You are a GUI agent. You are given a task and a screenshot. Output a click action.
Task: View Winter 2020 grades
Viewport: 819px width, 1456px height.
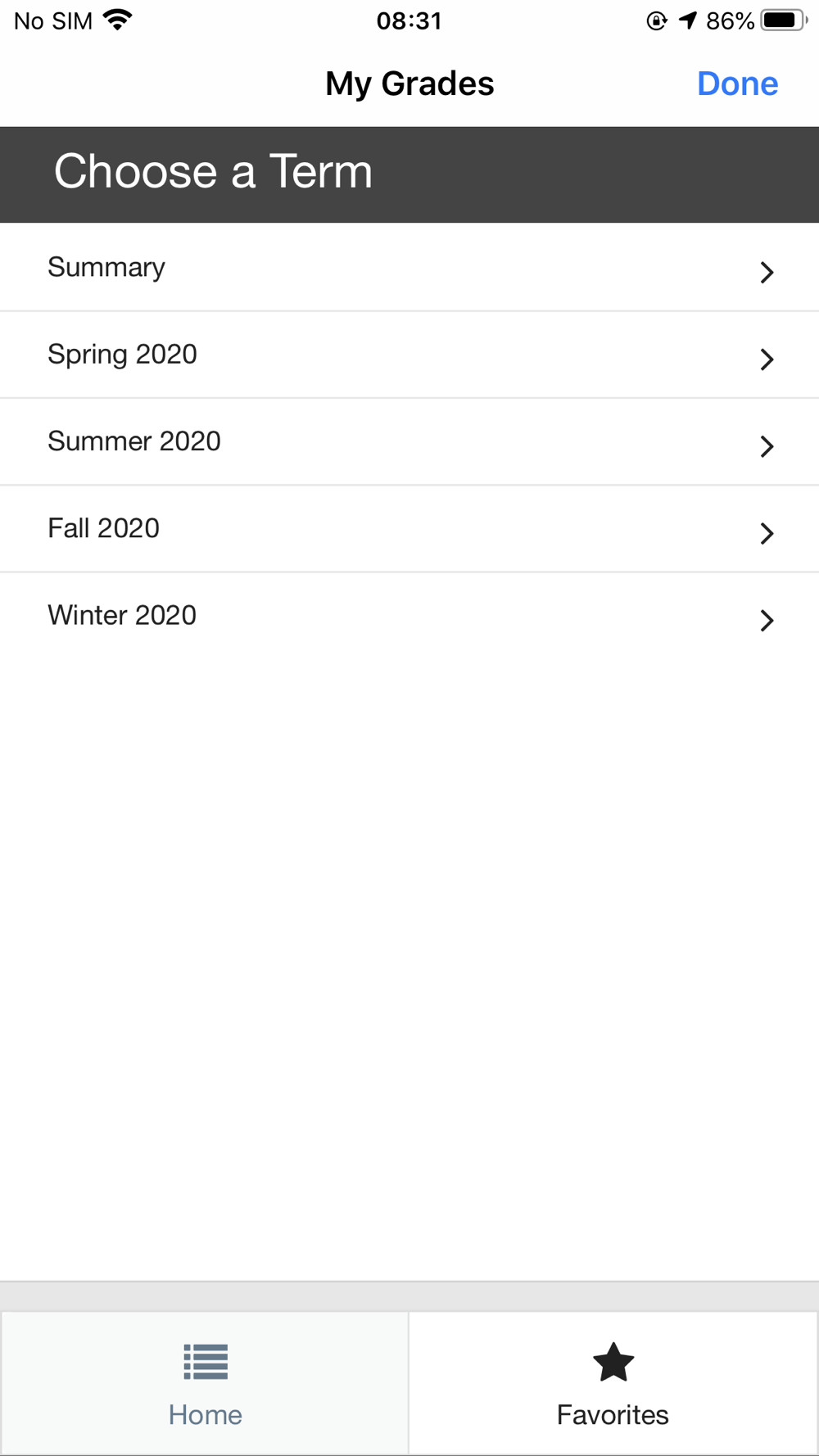coord(409,616)
